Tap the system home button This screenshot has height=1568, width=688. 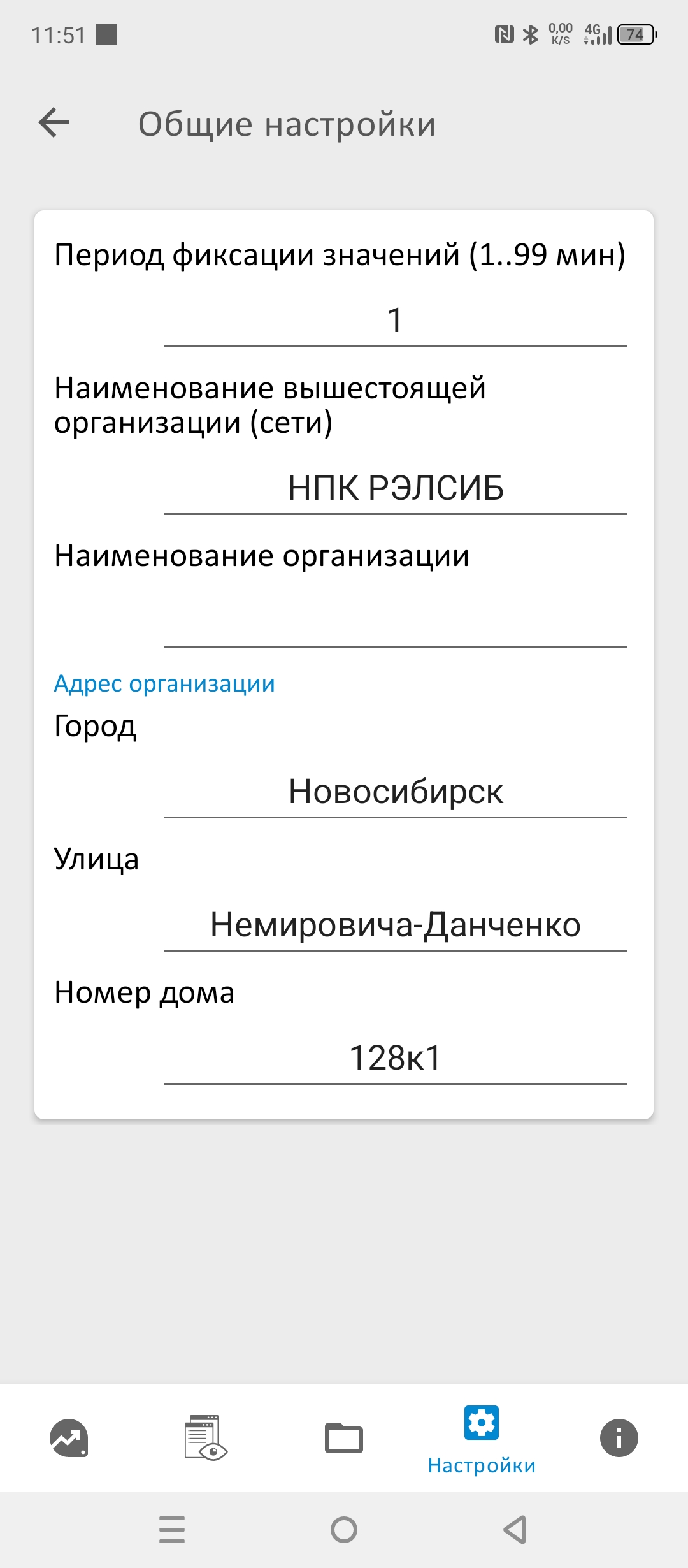[x=344, y=1529]
